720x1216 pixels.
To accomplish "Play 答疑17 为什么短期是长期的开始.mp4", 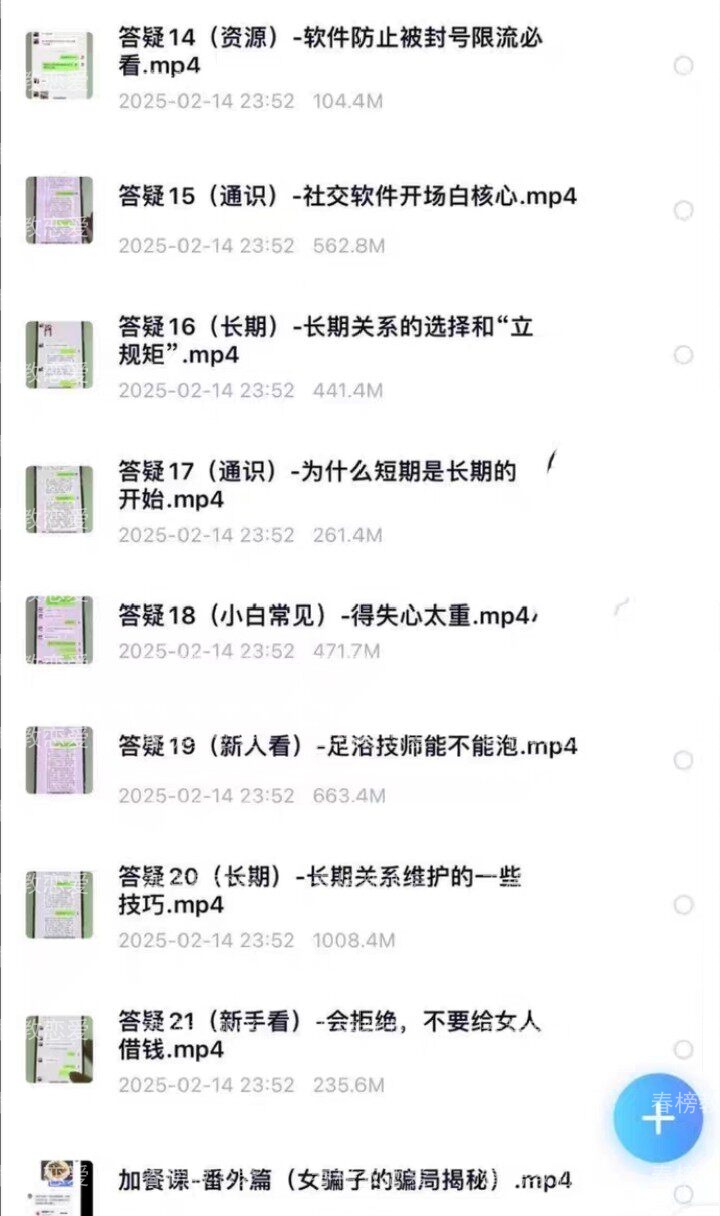I will (316, 485).
